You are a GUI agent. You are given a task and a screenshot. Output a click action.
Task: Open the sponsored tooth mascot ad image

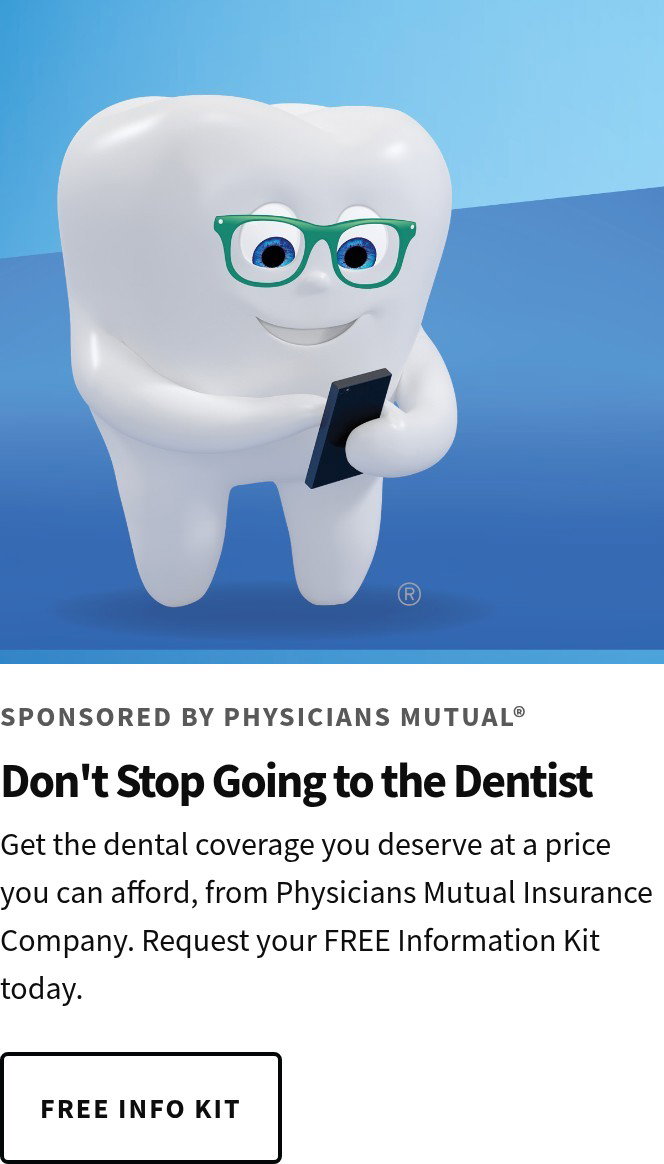(x=332, y=332)
